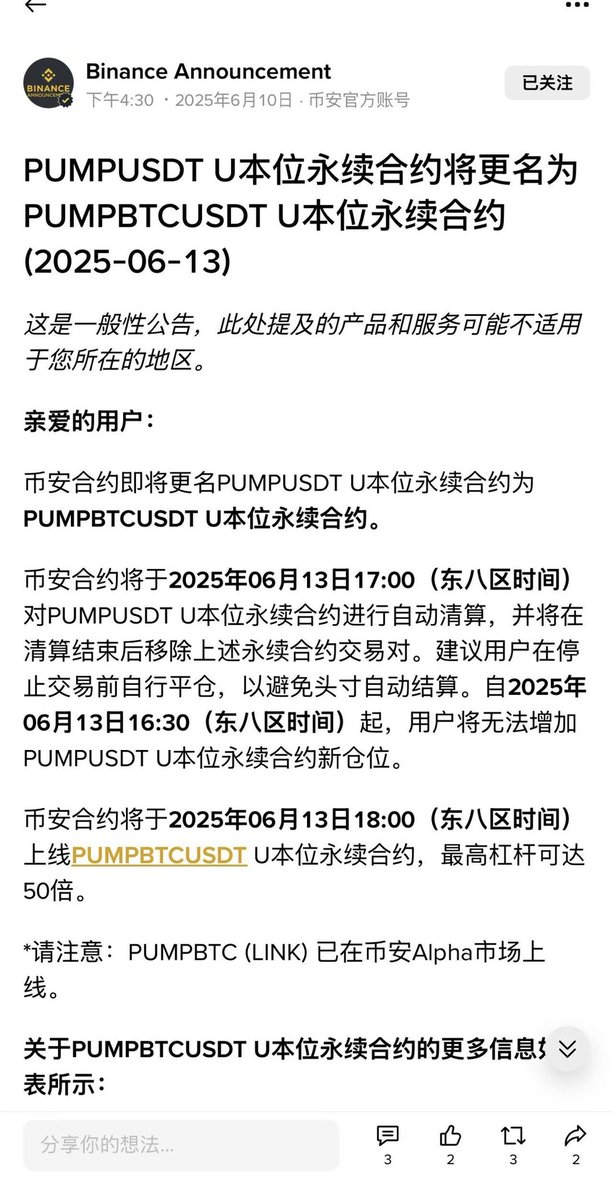Tap the 分享你的想法 comment field
Viewport: 613px width, 1200px height.
coord(181,1145)
